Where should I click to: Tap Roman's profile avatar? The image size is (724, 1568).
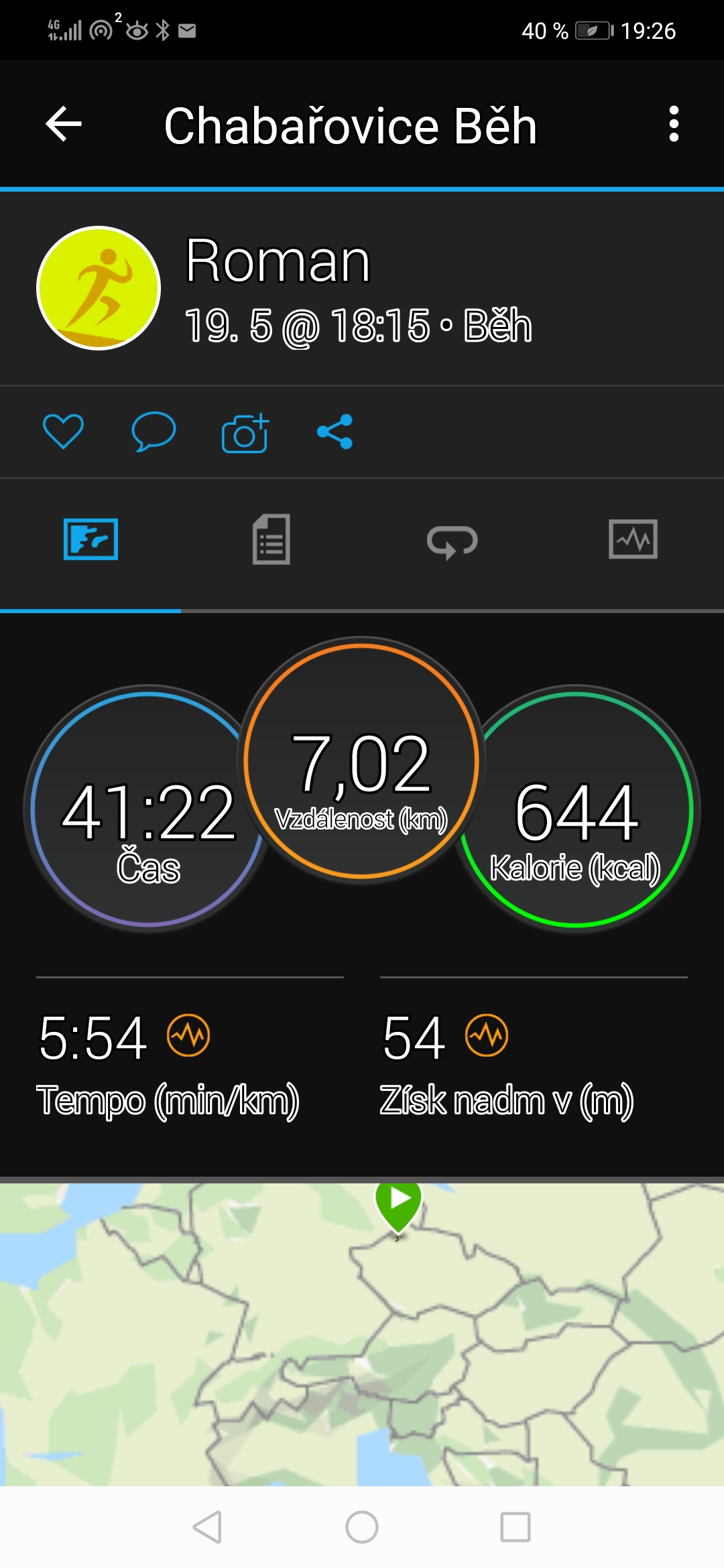point(99,288)
